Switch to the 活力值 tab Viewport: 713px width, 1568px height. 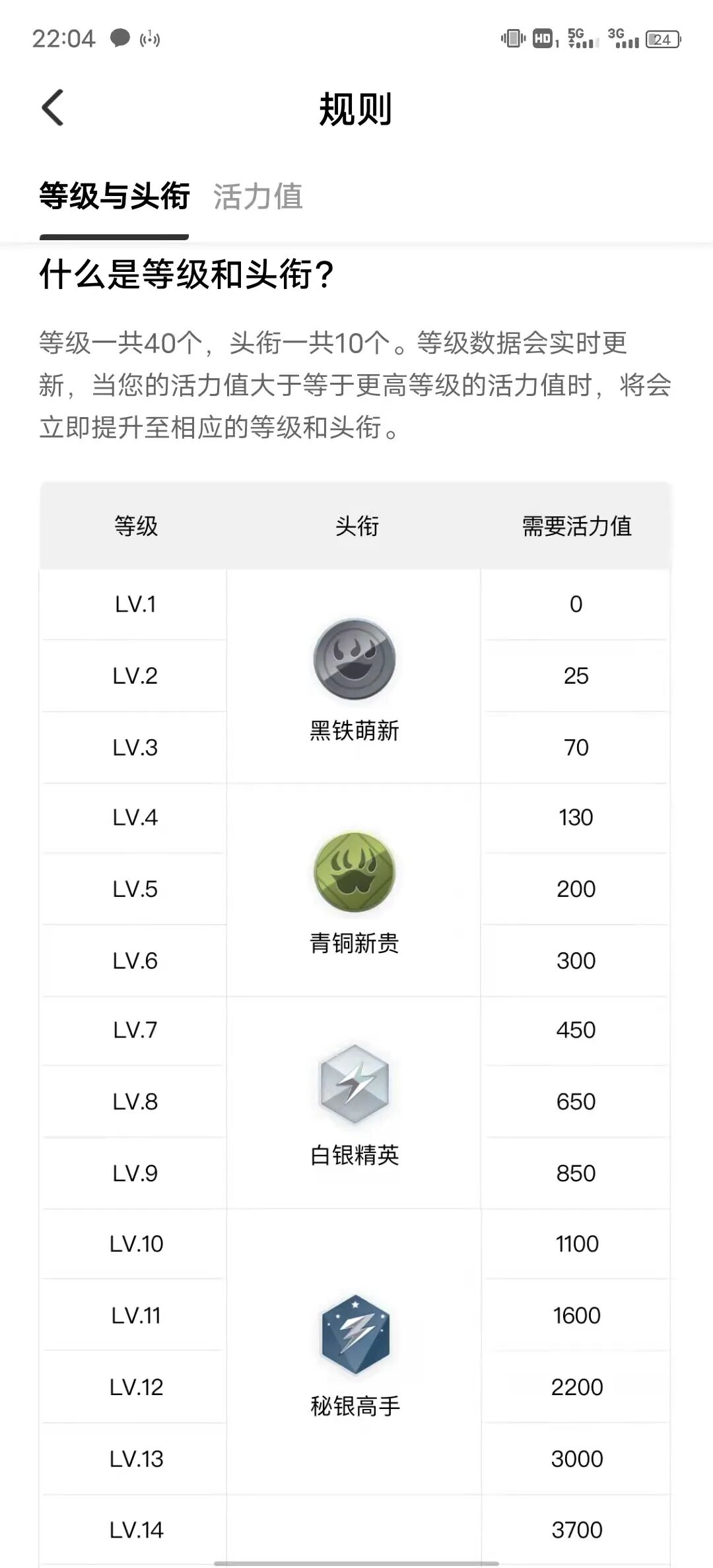[x=257, y=197]
